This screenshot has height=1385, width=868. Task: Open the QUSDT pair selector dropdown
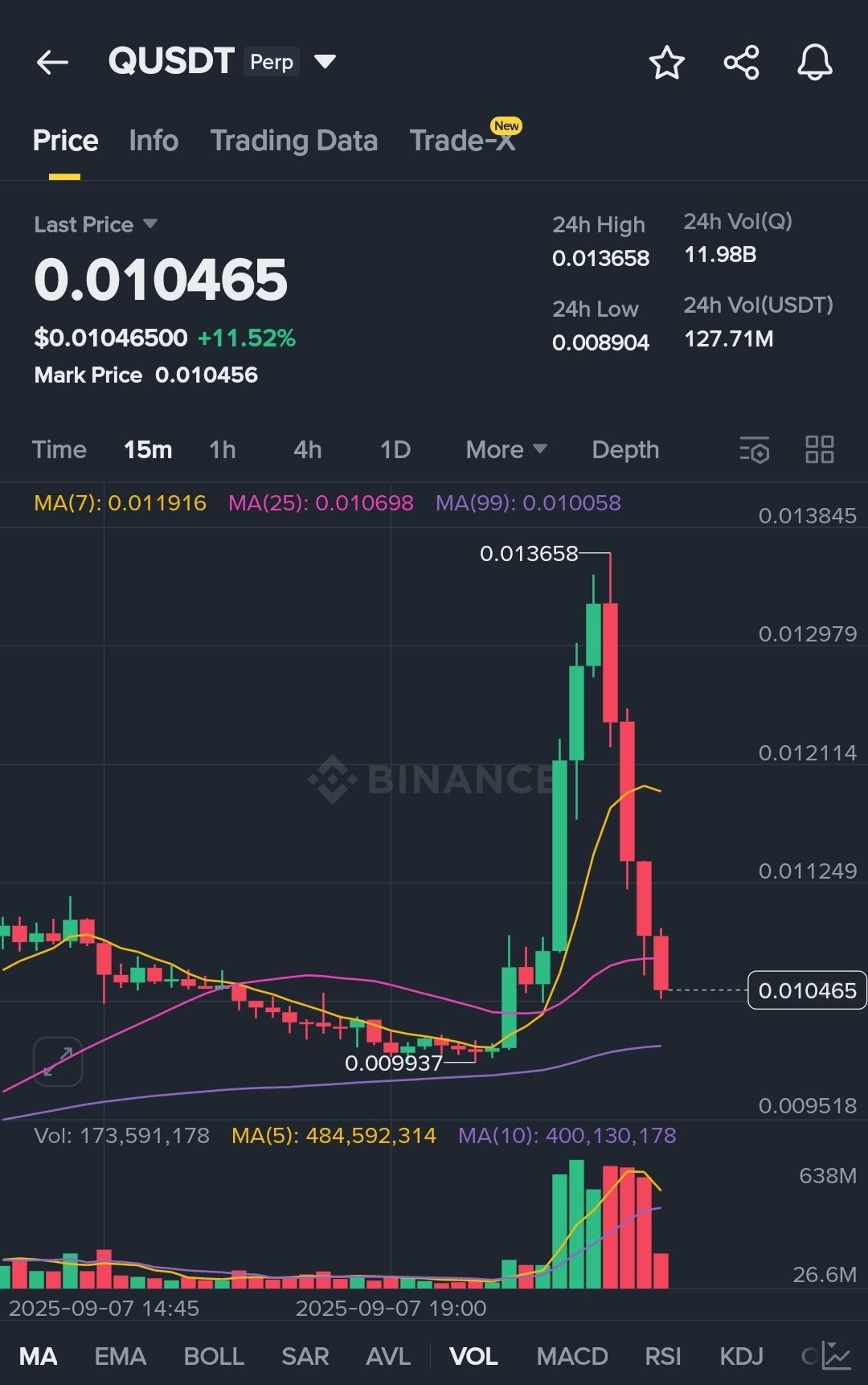tap(325, 62)
